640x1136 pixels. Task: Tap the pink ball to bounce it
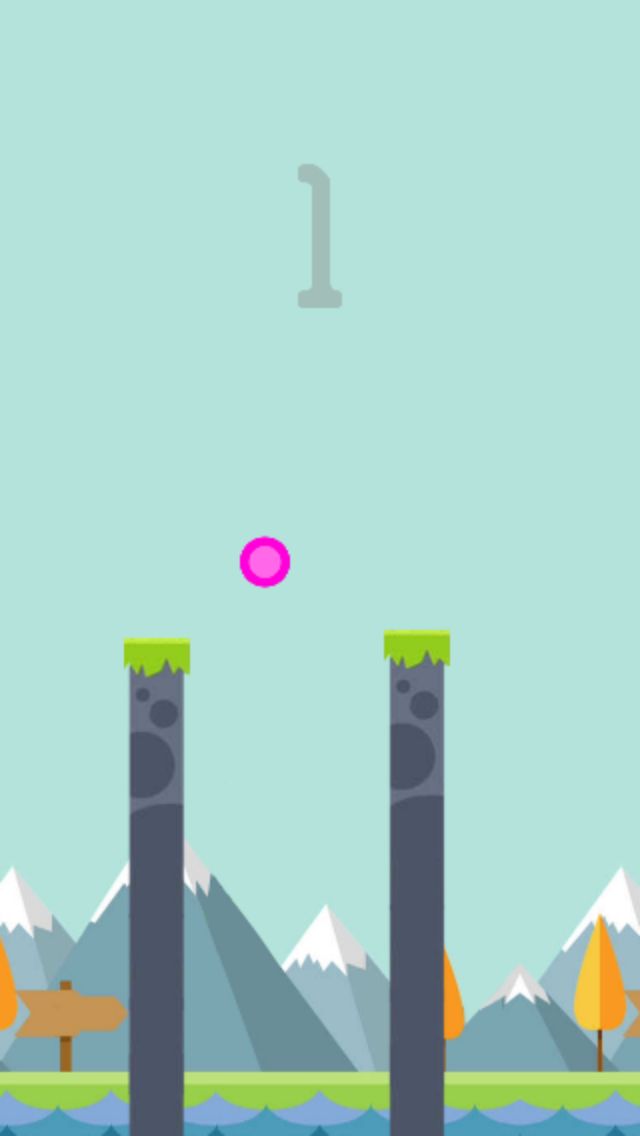click(265, 562)
